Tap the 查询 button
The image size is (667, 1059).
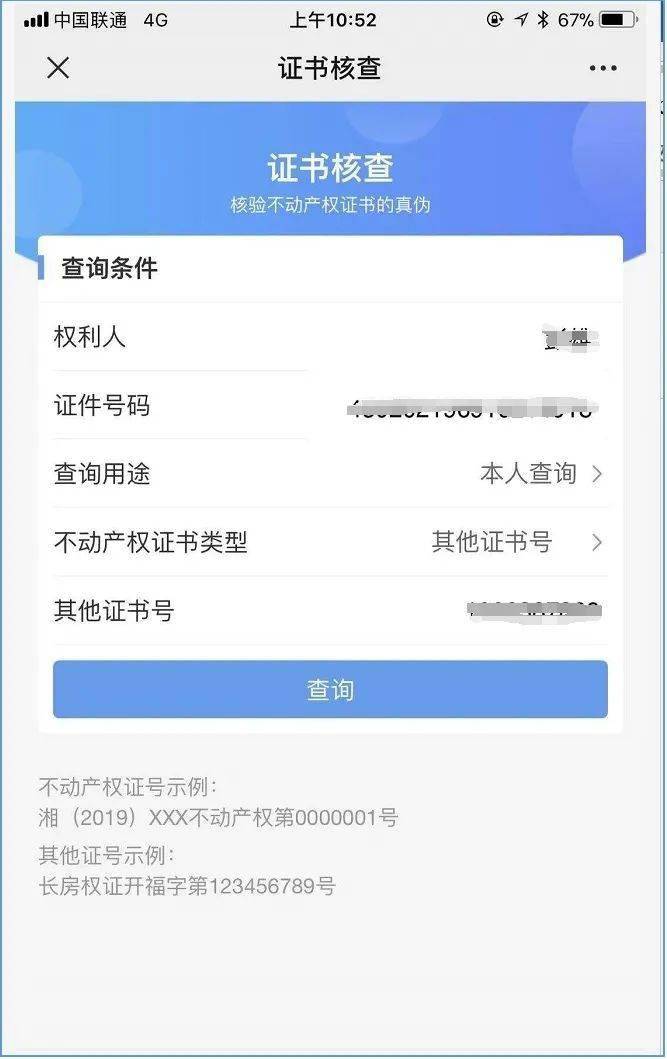coord(330,690)
